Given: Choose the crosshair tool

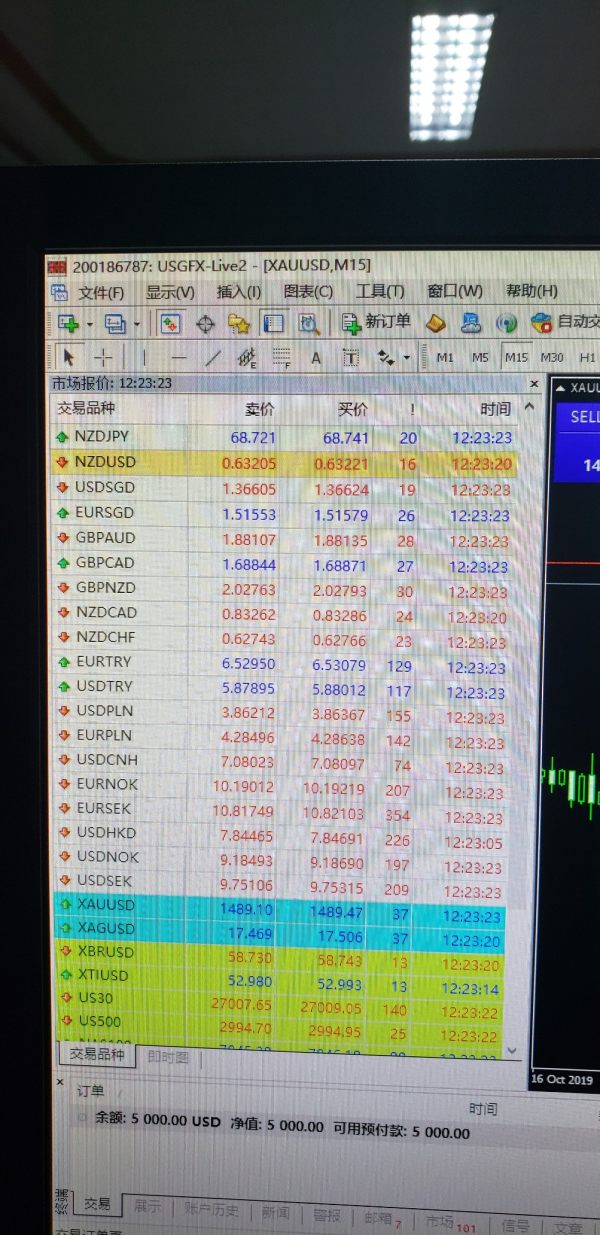Looking at the screenshot, I should click(103, 357).
